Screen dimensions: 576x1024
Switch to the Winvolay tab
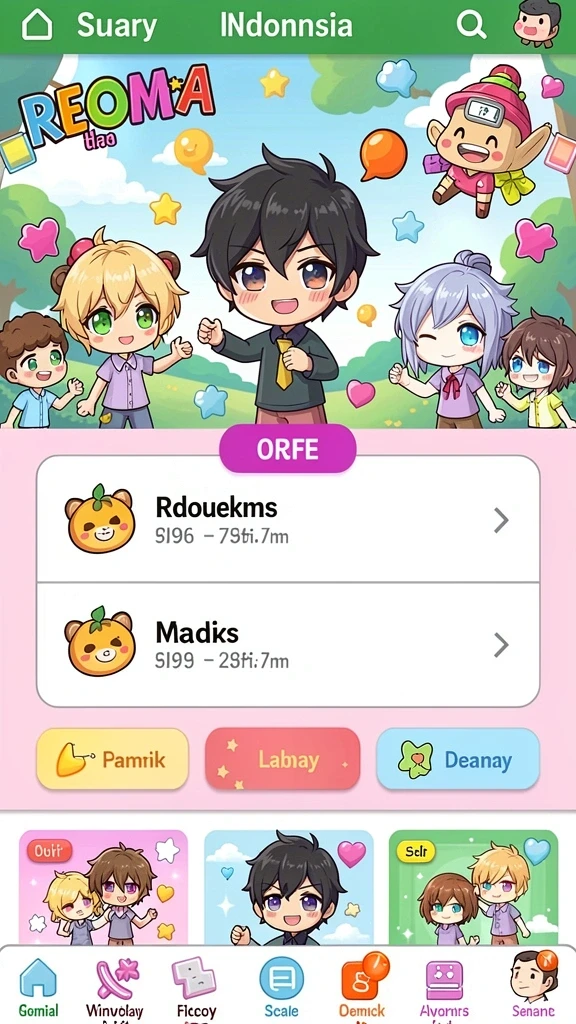pos(114,987)
